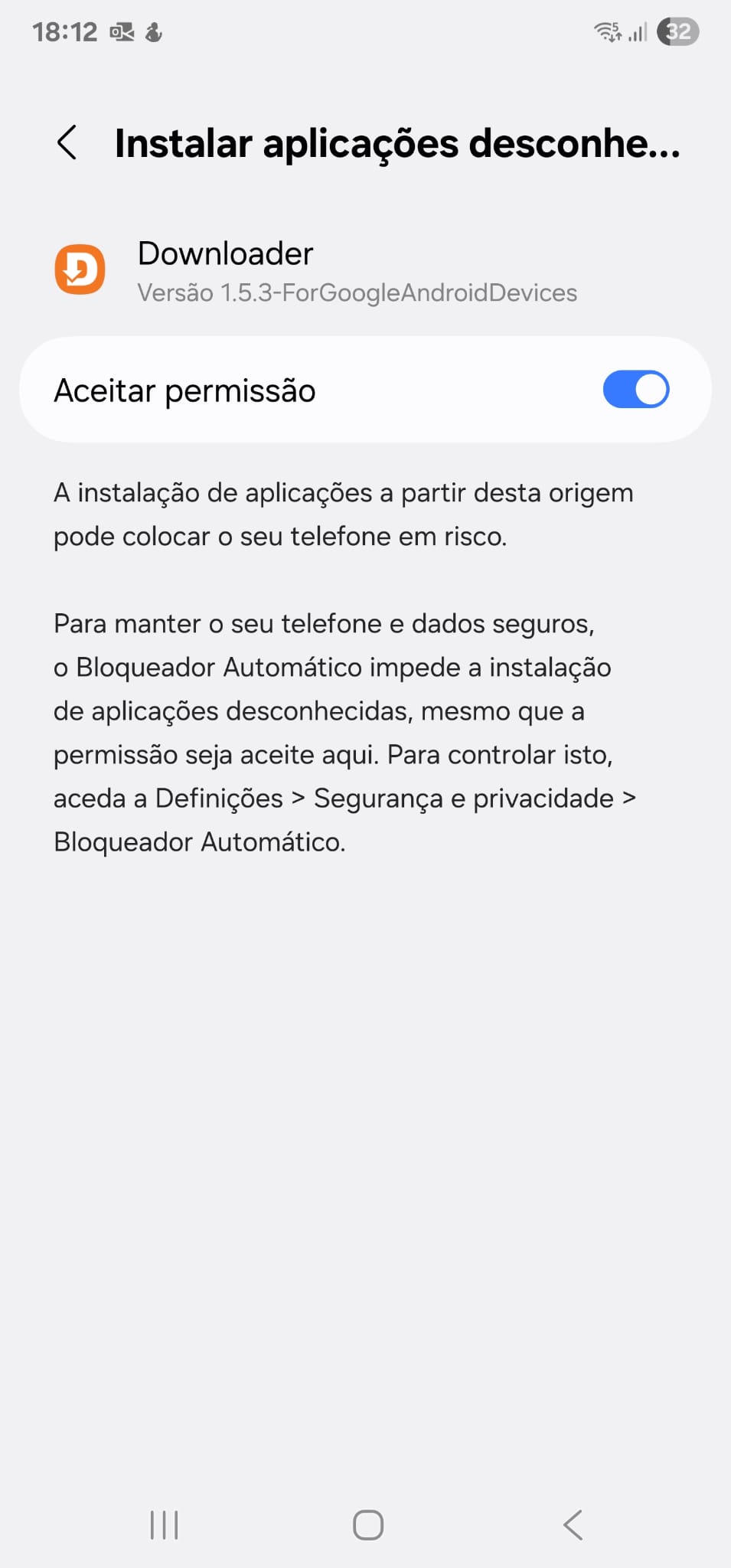Tap the Bloqueador Automático warning text
The height and width of the screenshot is (1568, 731).
tap(343, 731)
